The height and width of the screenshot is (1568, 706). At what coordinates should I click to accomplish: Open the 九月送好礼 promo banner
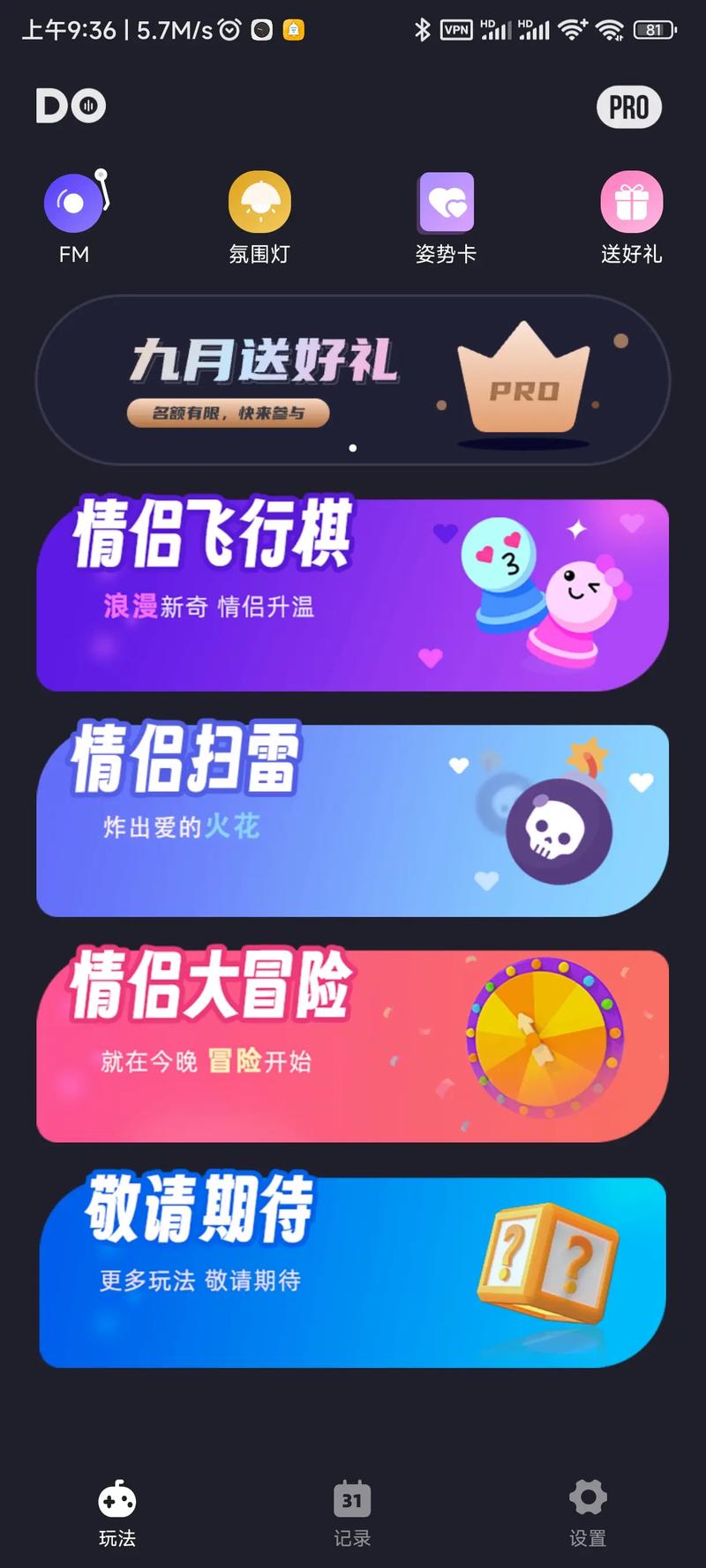[x=353, y=380]
